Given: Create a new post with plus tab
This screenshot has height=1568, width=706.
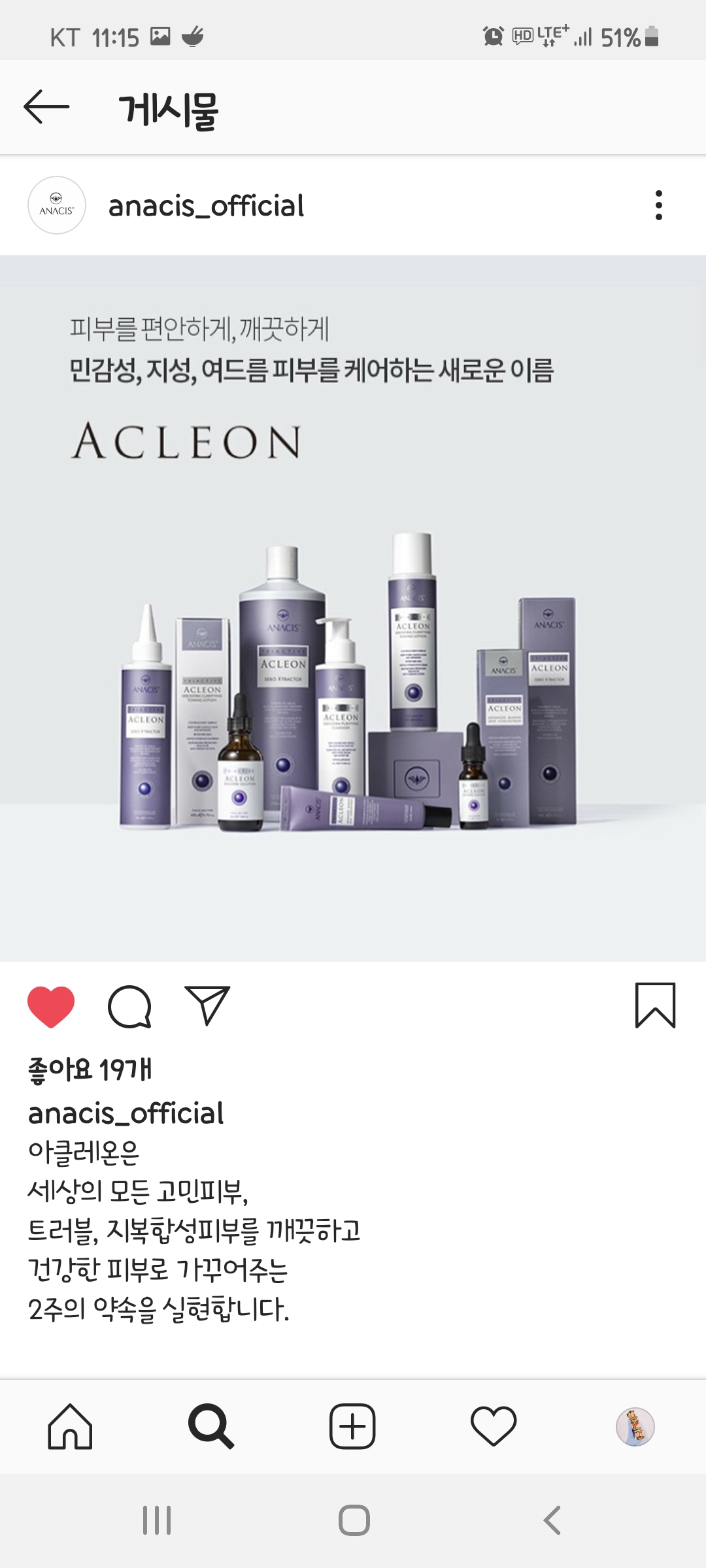Looking at the screenshot, I should coord(352,1426).
